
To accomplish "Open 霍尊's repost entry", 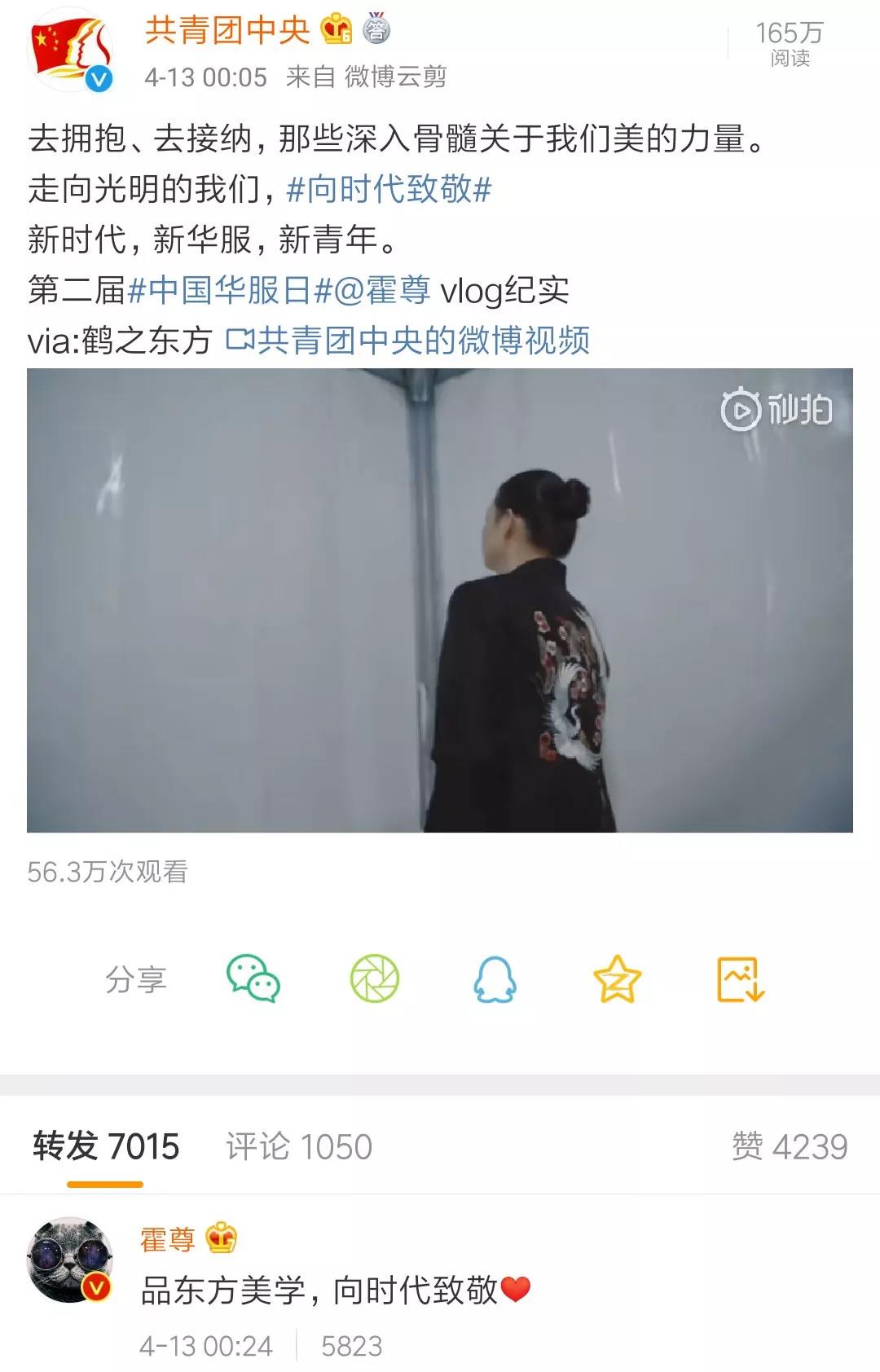I will click(334, 1291).
